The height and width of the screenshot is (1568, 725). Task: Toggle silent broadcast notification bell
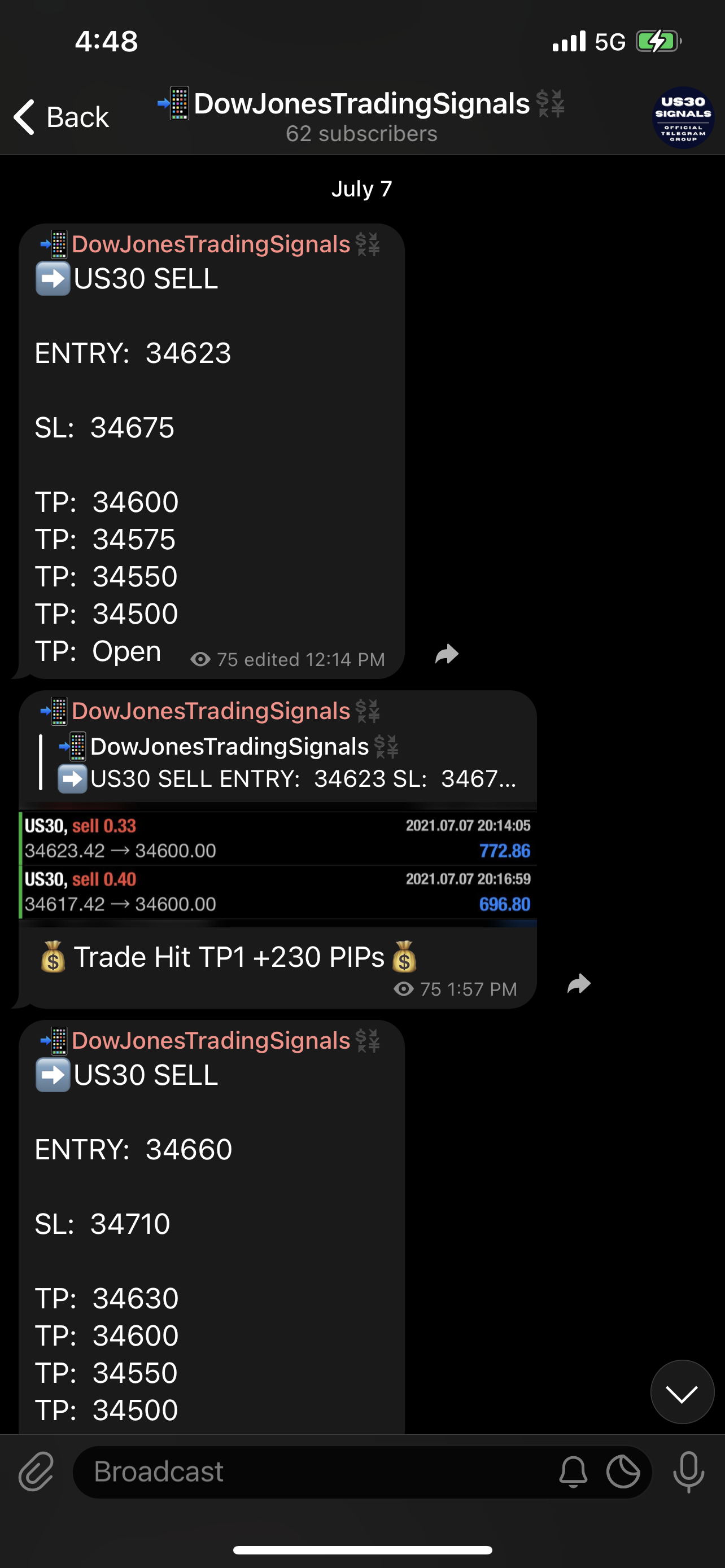tap(573, 1472)
